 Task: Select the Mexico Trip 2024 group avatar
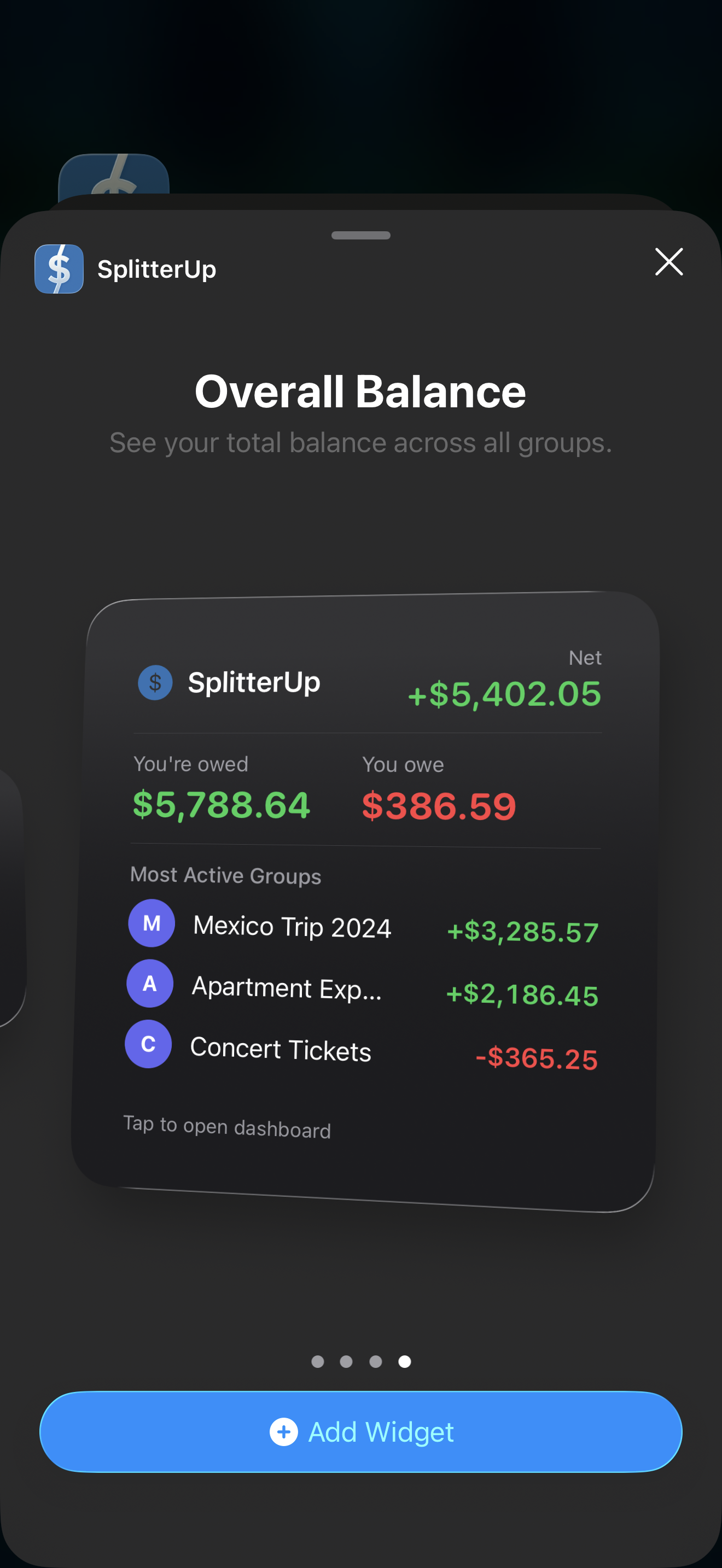(x=151, y=923)
